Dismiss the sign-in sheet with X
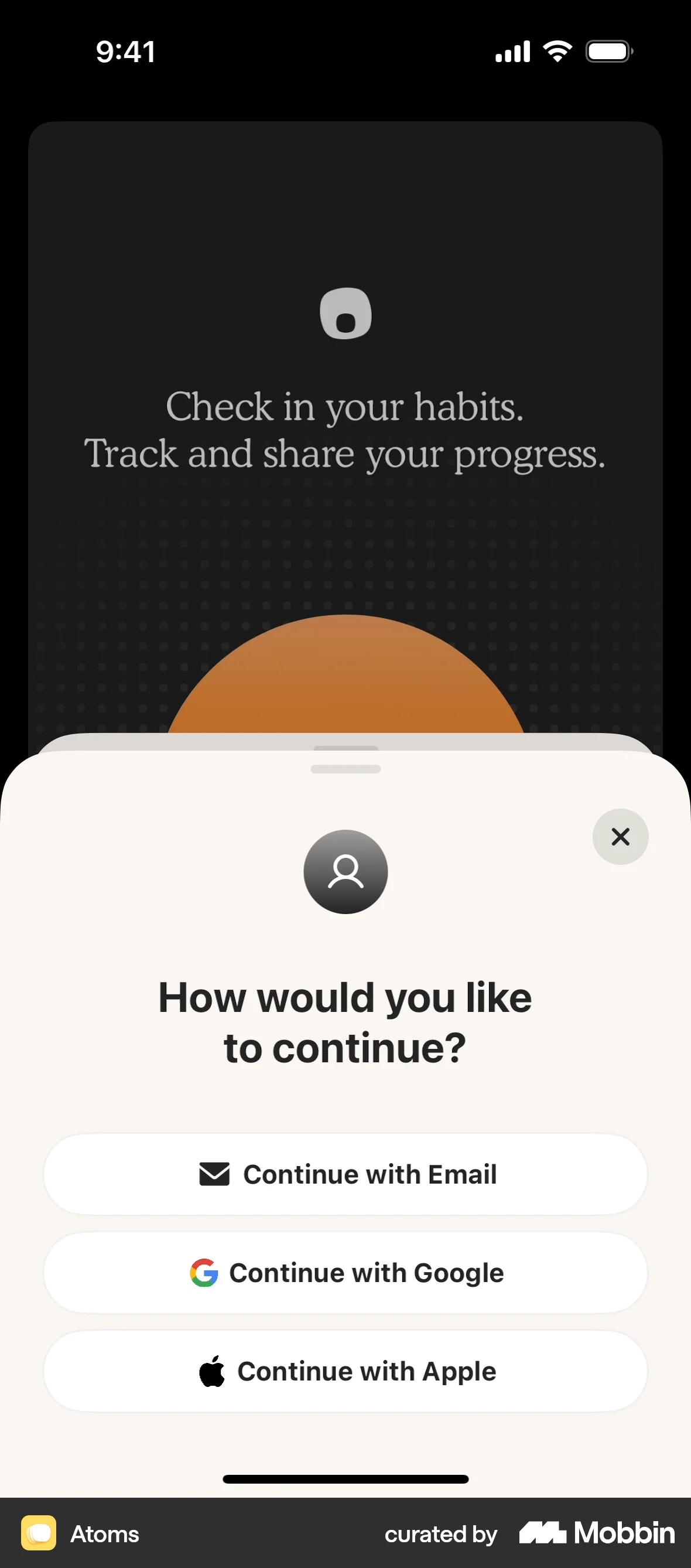This screenshot has height=1568, width=691. click(620, 837)
